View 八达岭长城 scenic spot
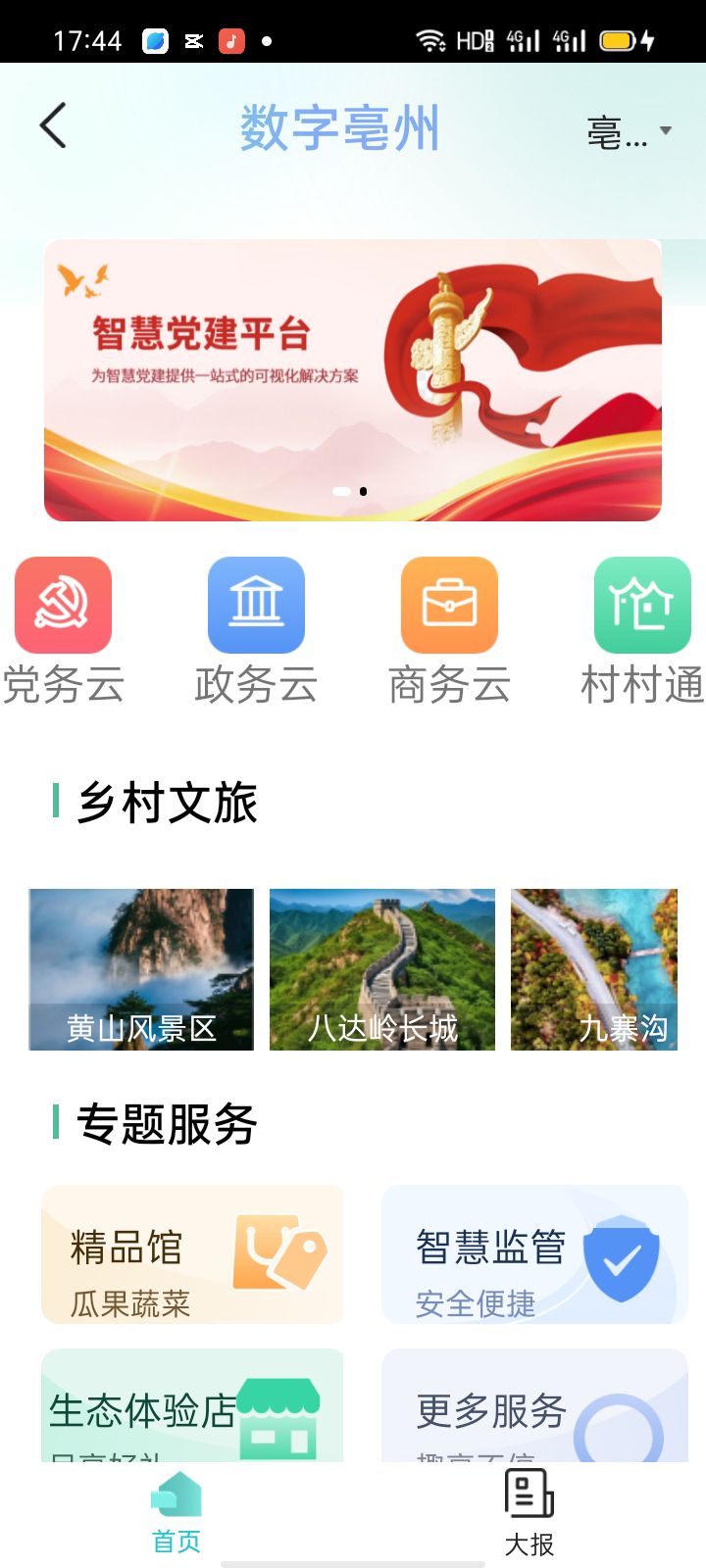 382,969
